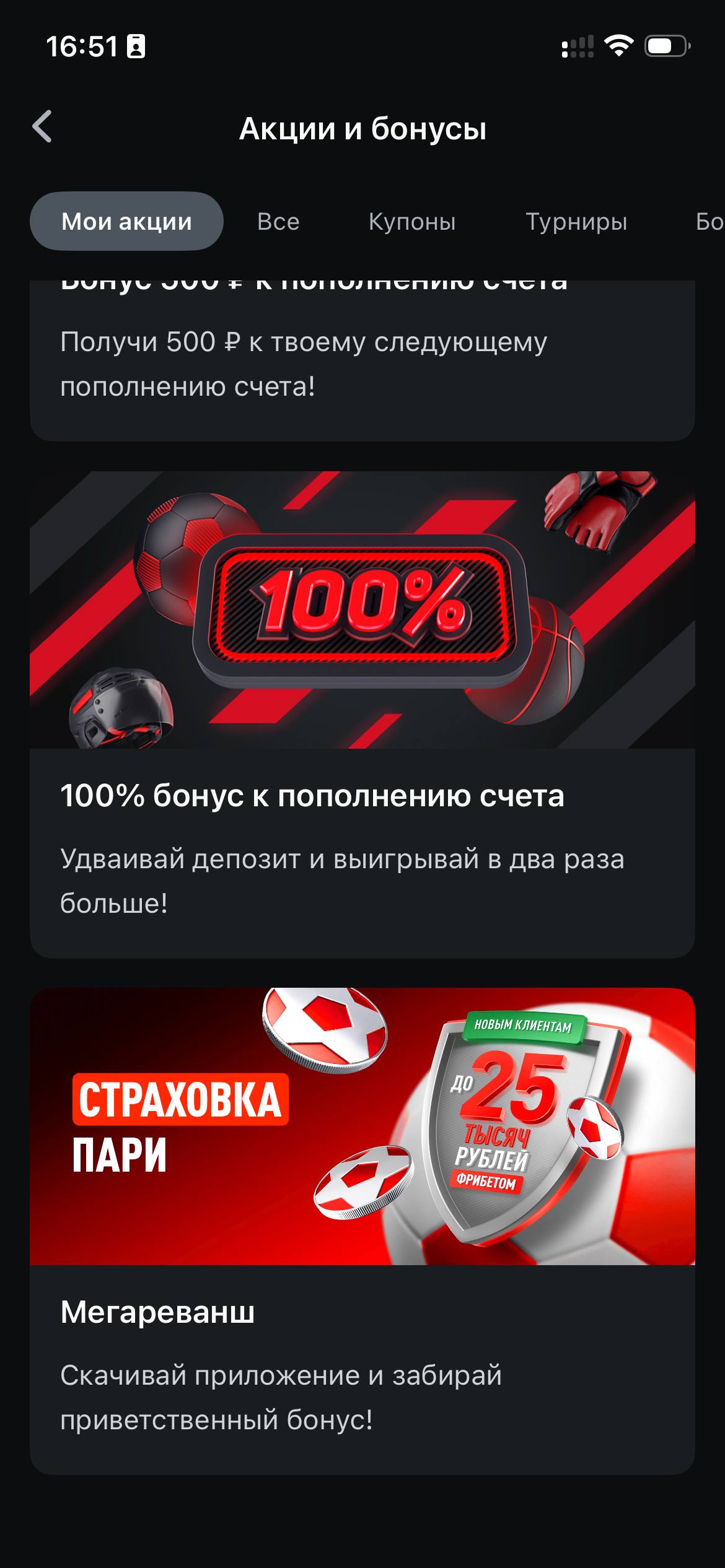Viewport: 725px width, 1568px height.
Task: Open the Купоны tab
Action: [x=412, y=222]
